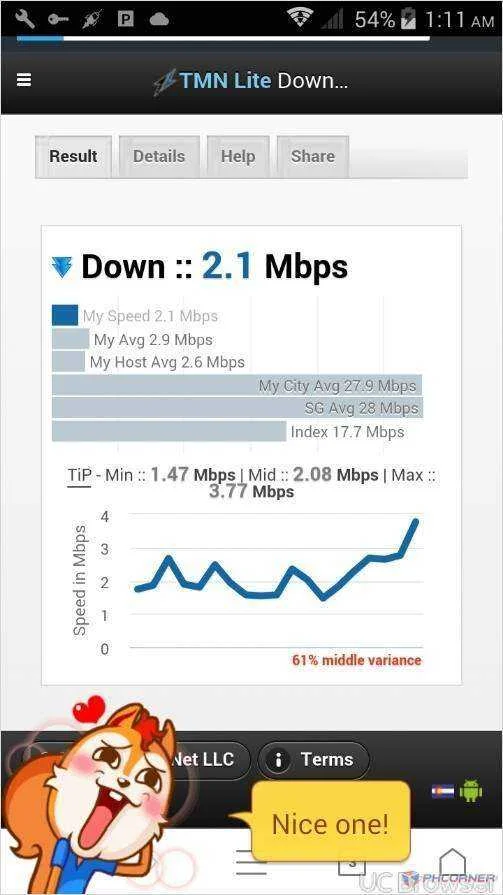
Task: Open the Share tab
Action: coord(312,156)
